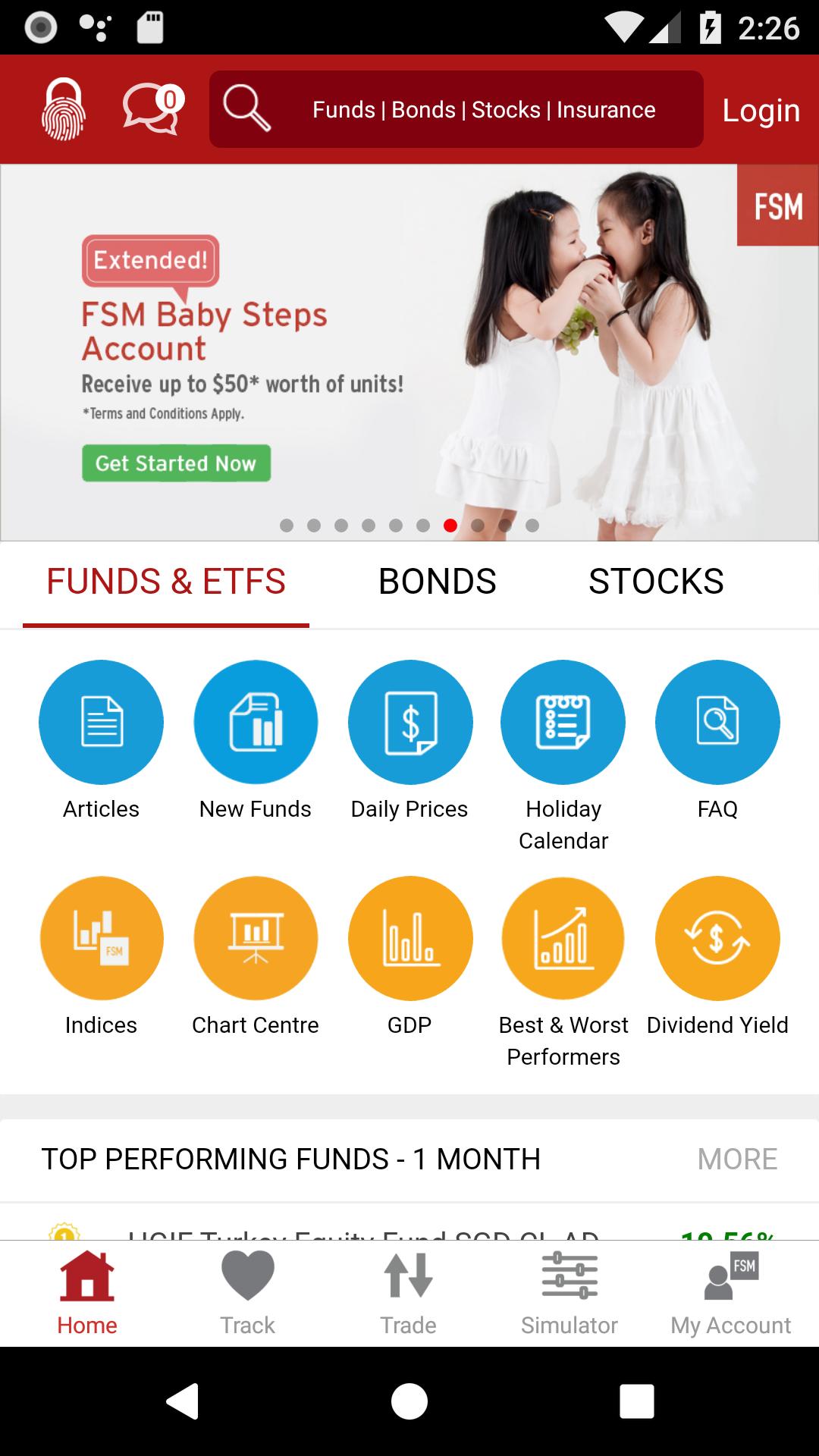The image size is (819, 1456).
Task: Open Dividend Yield
Action: [717, 938]
